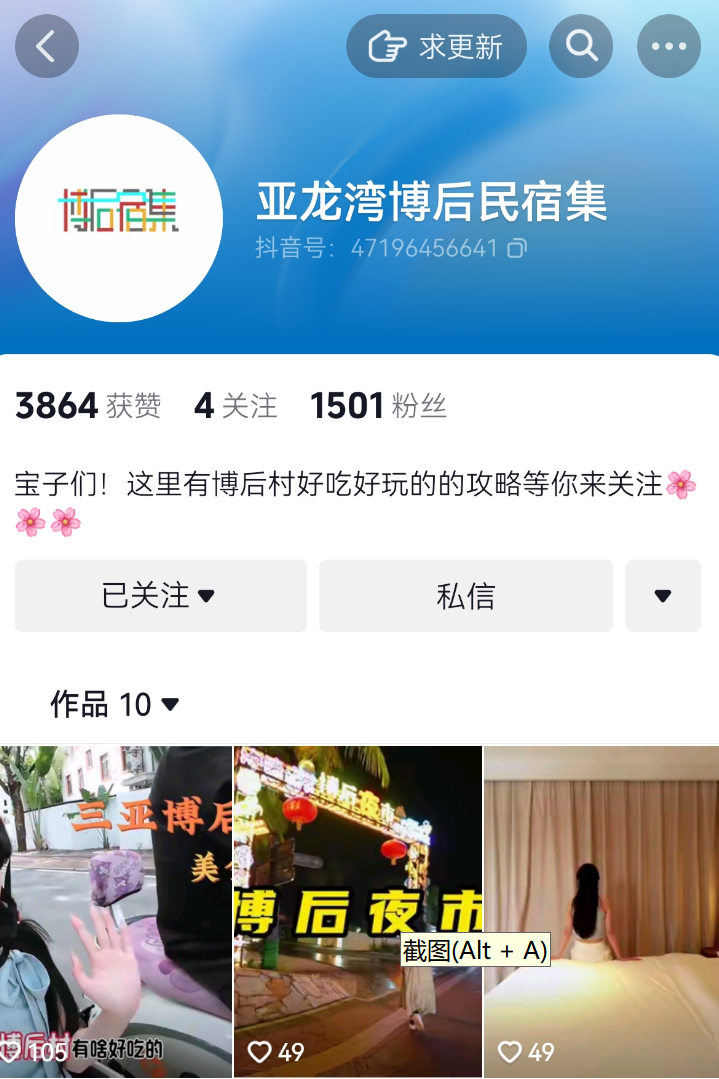Open the three-dot overflow menu

(x=669, y=46)
